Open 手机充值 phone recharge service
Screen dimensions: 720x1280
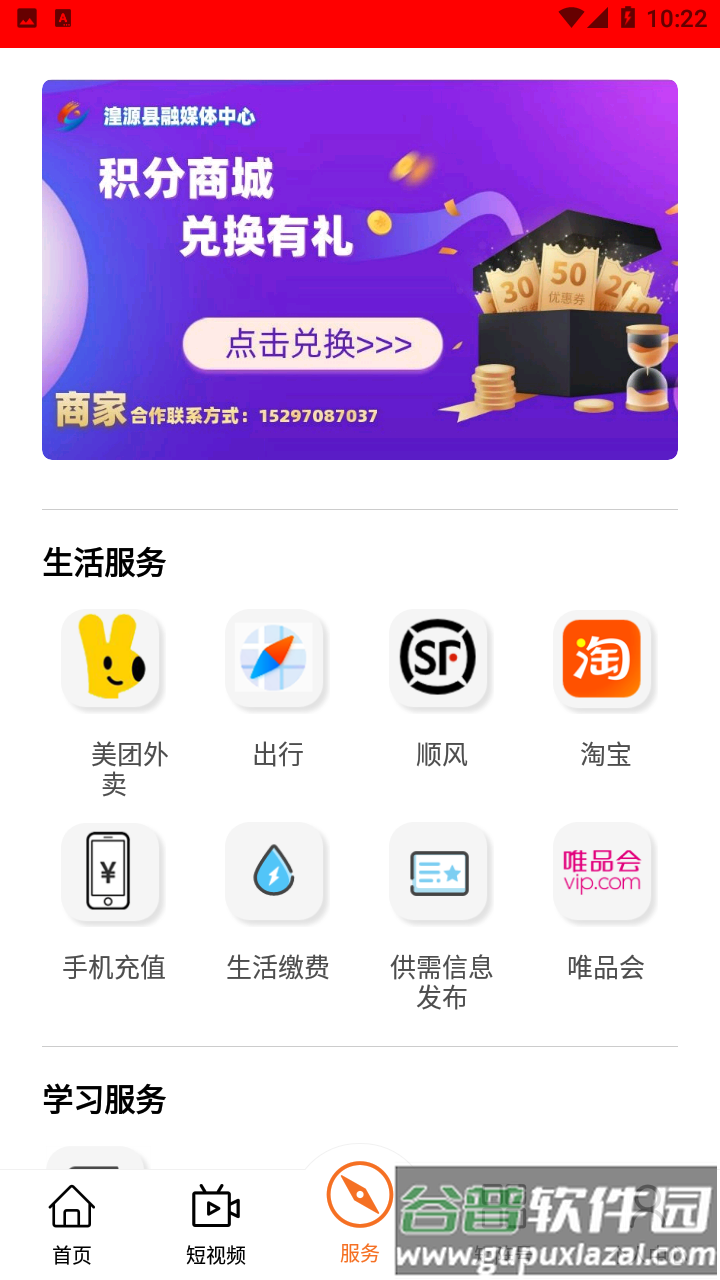click(113, 872)
